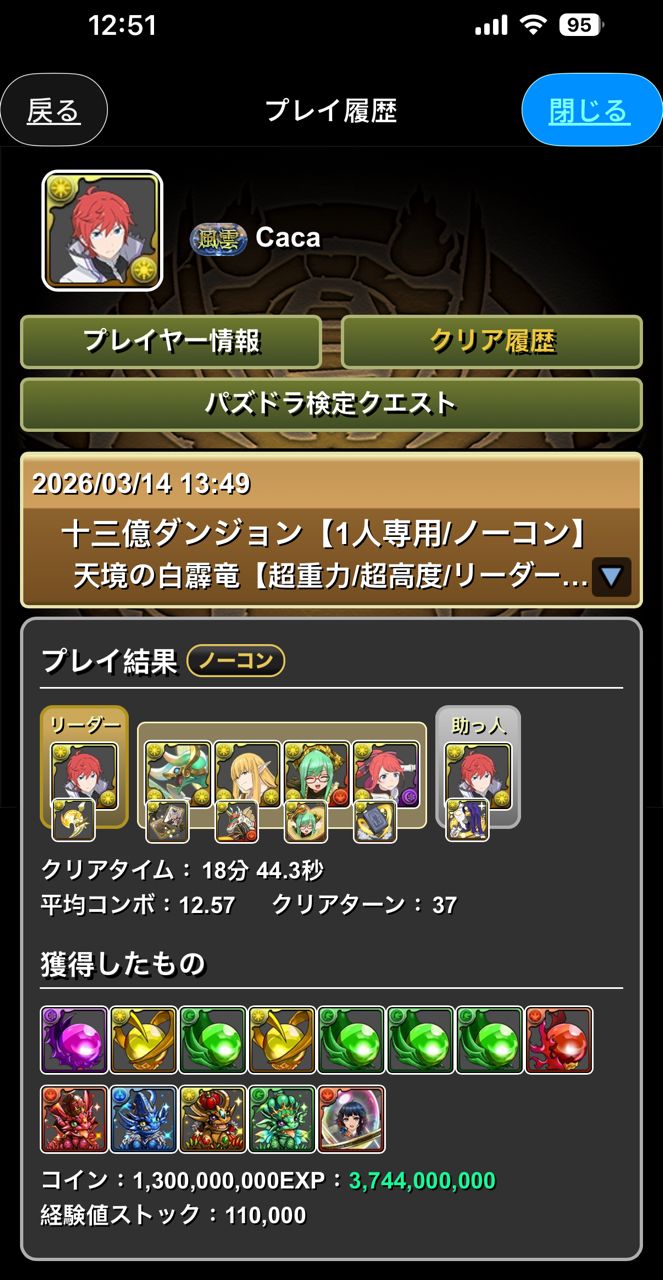663x1280 pixels.
Task: Close the play history with 閉じる
Action: tap(591, 111)
